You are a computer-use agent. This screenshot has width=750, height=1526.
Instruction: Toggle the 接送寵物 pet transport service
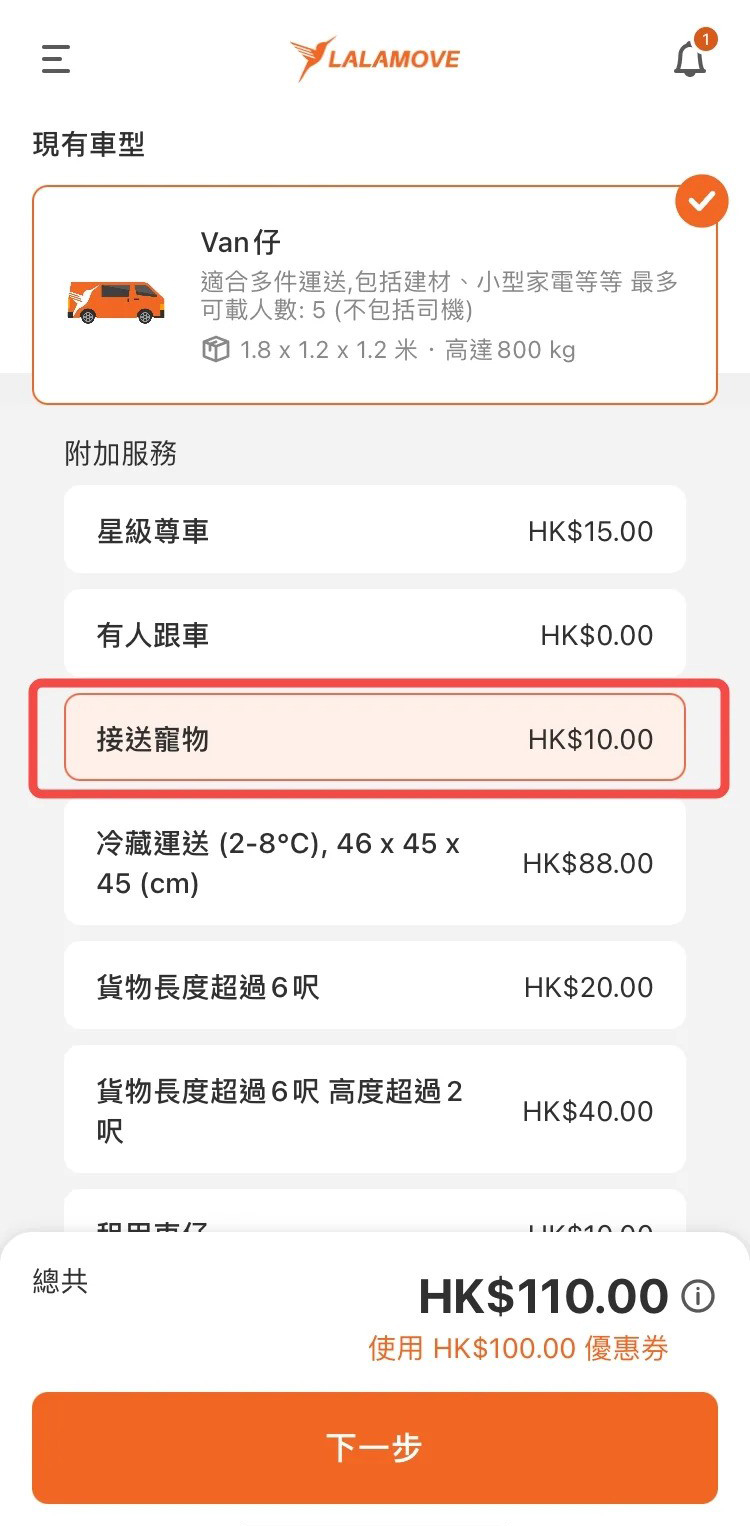pyautogui.click(x=375, y=739)
